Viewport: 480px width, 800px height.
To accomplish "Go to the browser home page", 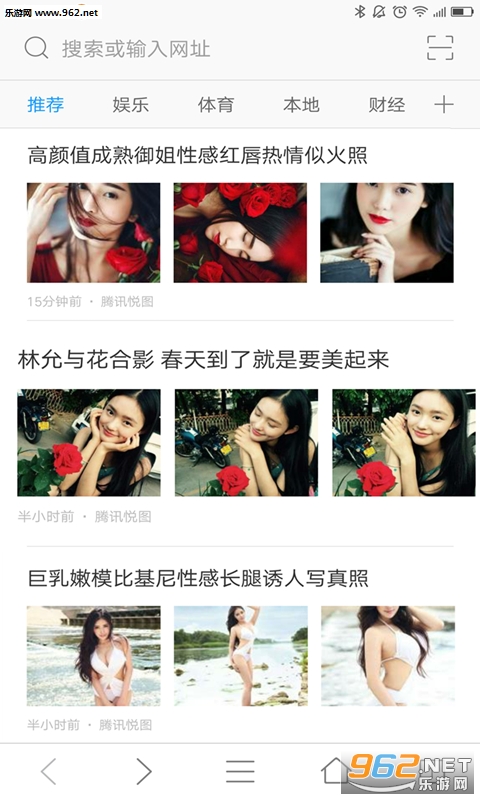I will [x=335, y=770].
